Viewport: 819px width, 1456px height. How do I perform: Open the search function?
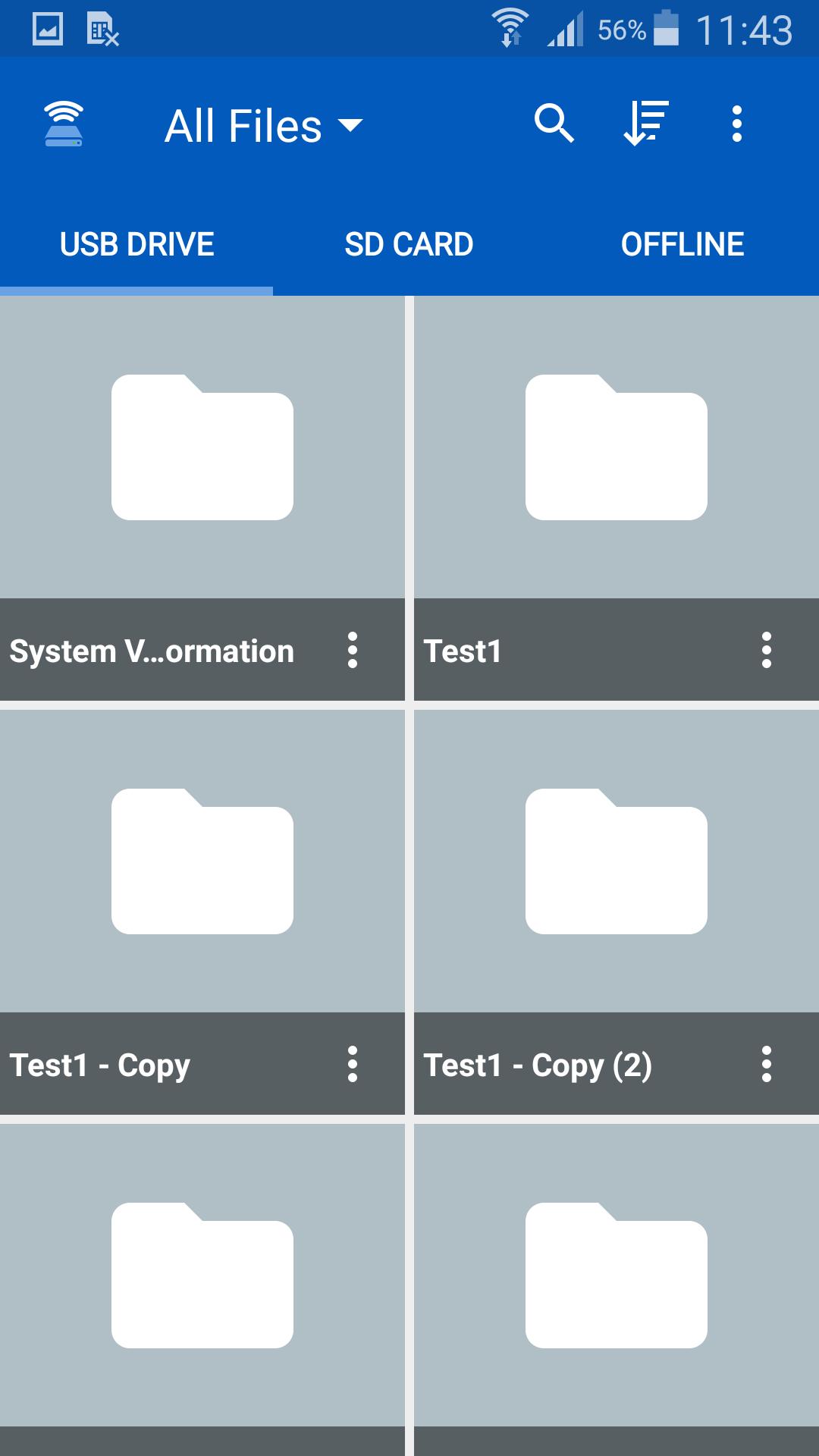pyautogui.click(x=554, y=124)
